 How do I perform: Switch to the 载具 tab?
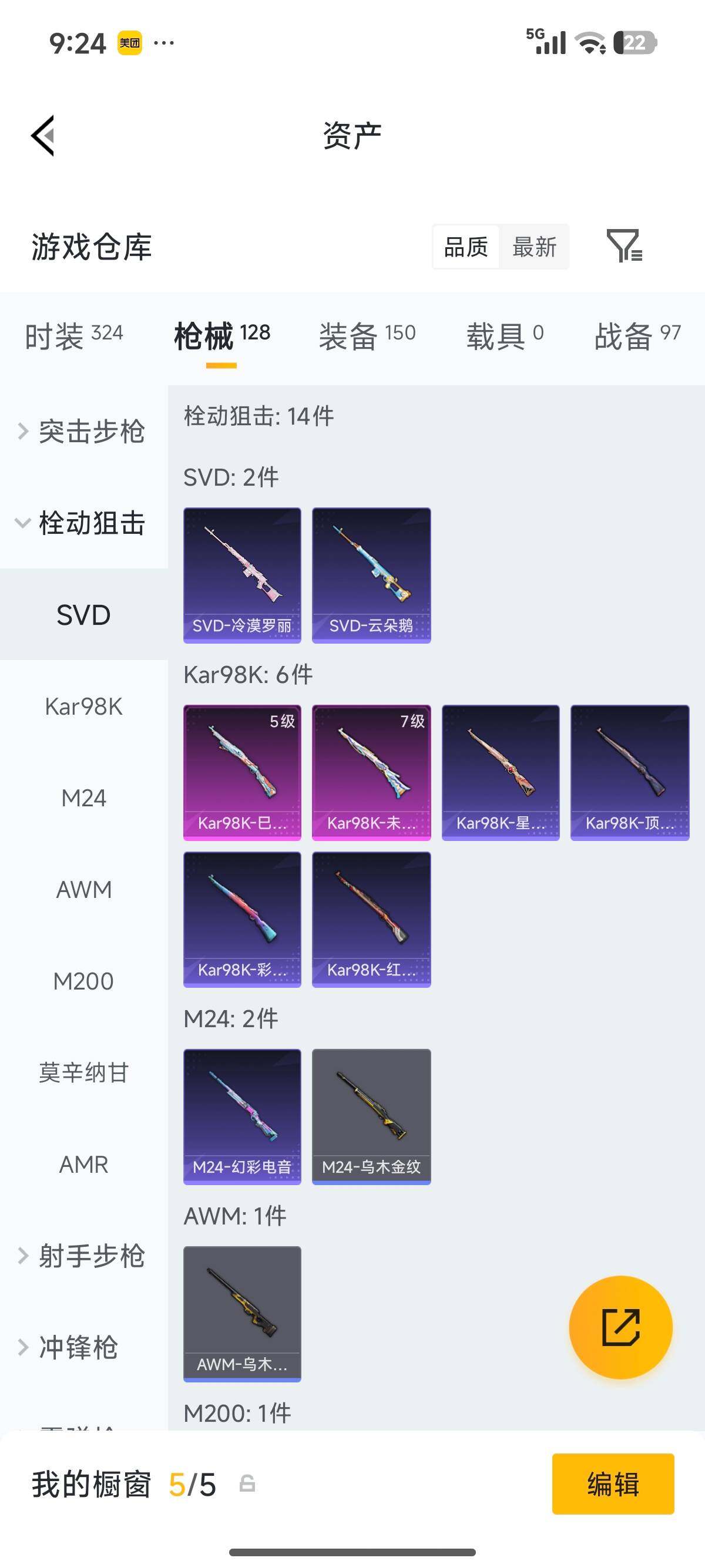point(505,335)
